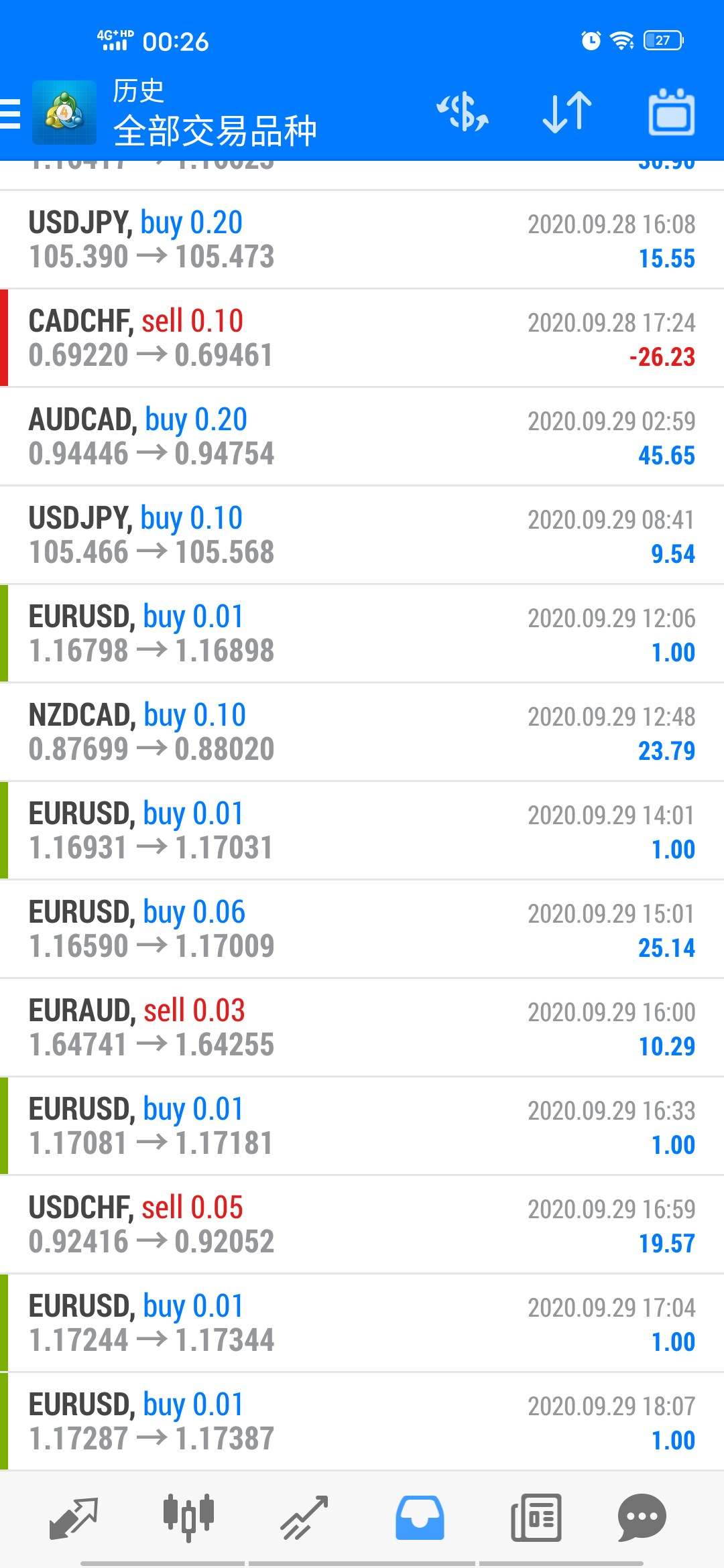This screenshot has width=724, height=1568.
Task: Expand the CADCHF sell 0.10 trade
Action: [362, 338]
